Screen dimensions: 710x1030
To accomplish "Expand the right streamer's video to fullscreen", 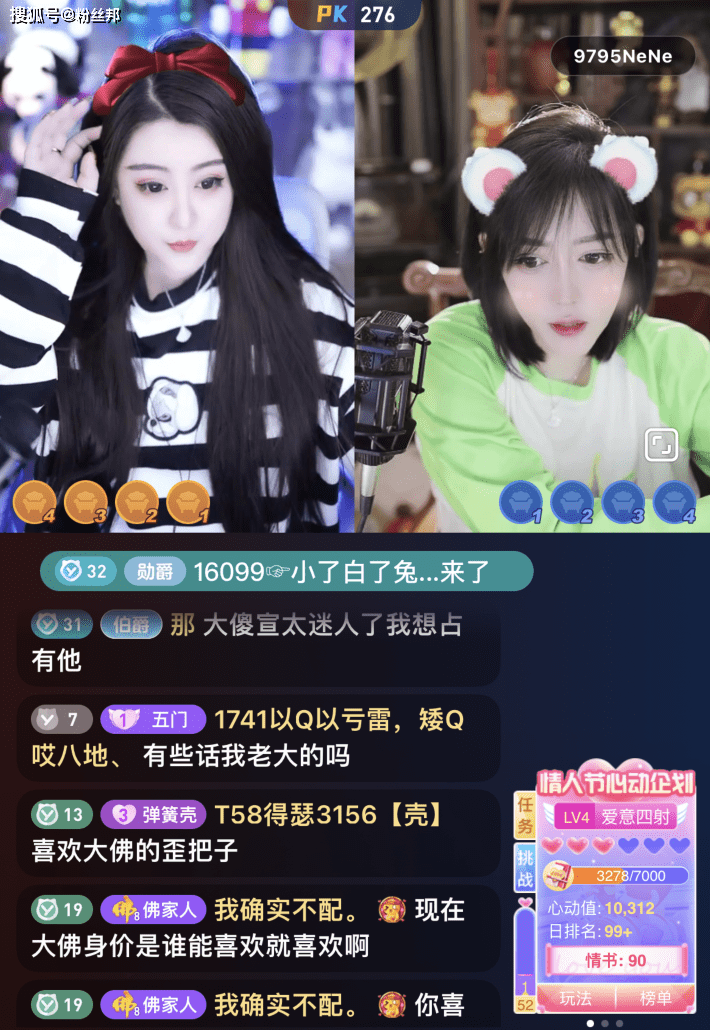I will click(x=661, y=445).
